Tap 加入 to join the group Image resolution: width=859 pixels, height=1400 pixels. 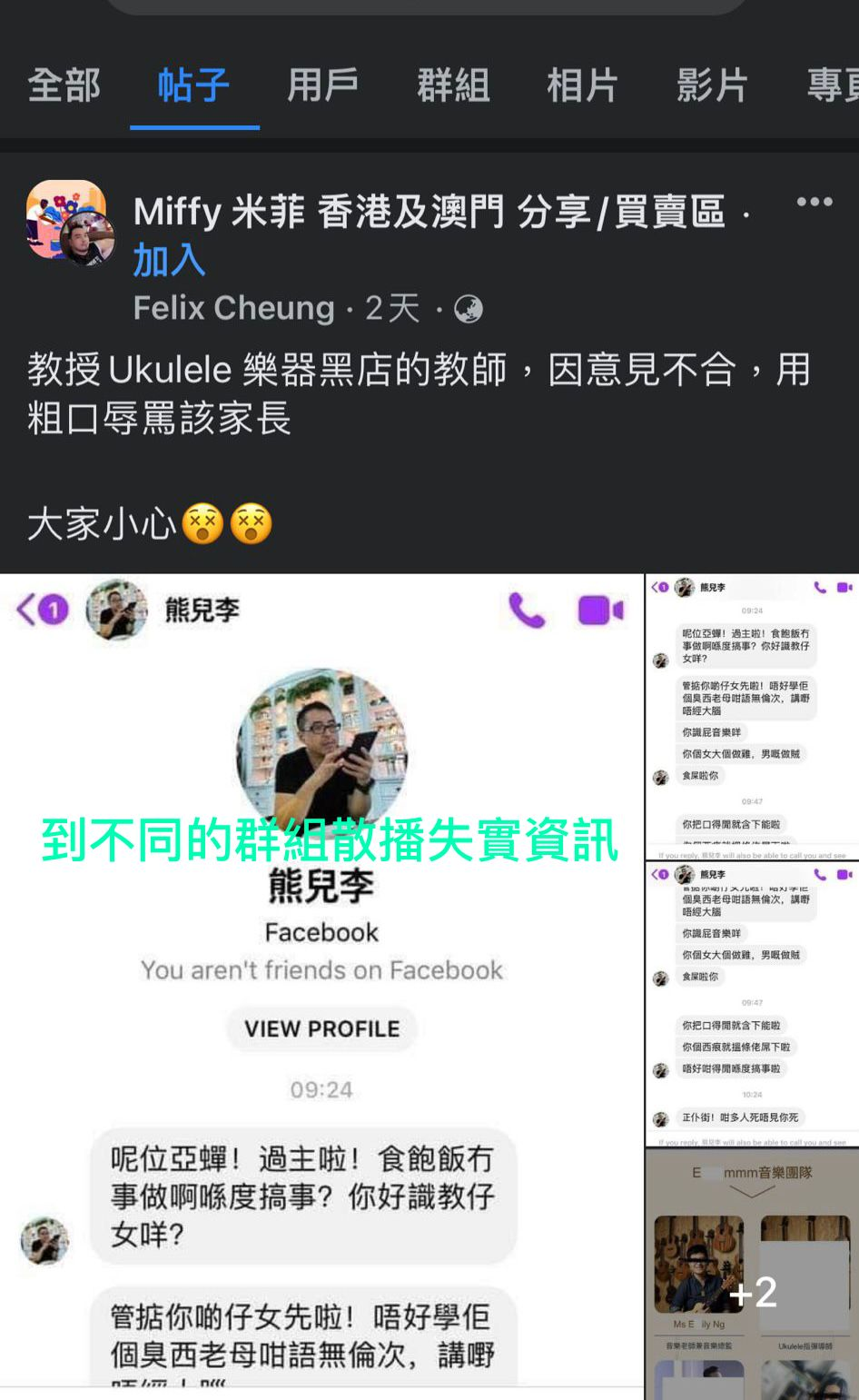pyautogui.click(x=170, y=261)
